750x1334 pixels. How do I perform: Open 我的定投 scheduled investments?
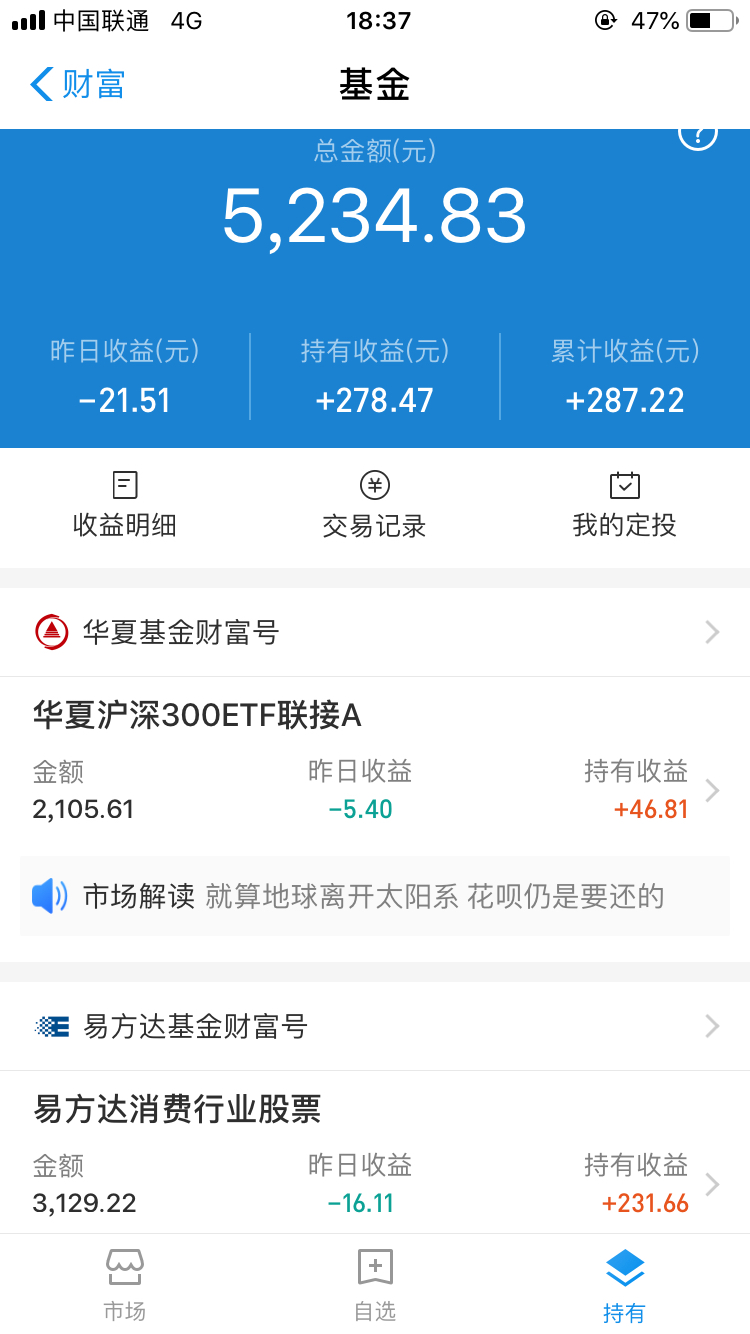click(625, 506)
